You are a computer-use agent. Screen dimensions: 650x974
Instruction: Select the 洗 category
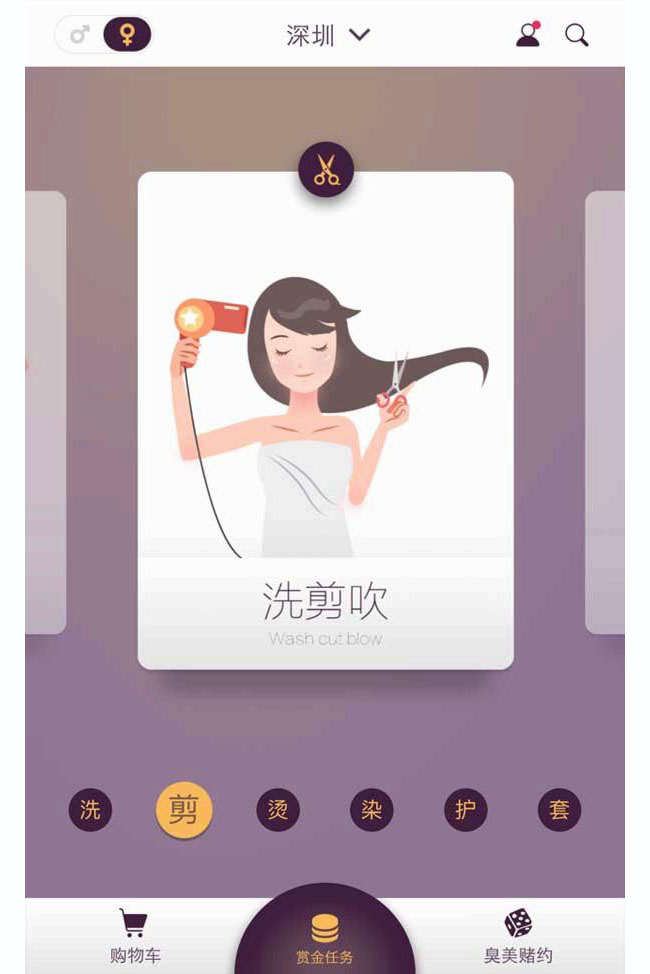[x=90, y=810]
